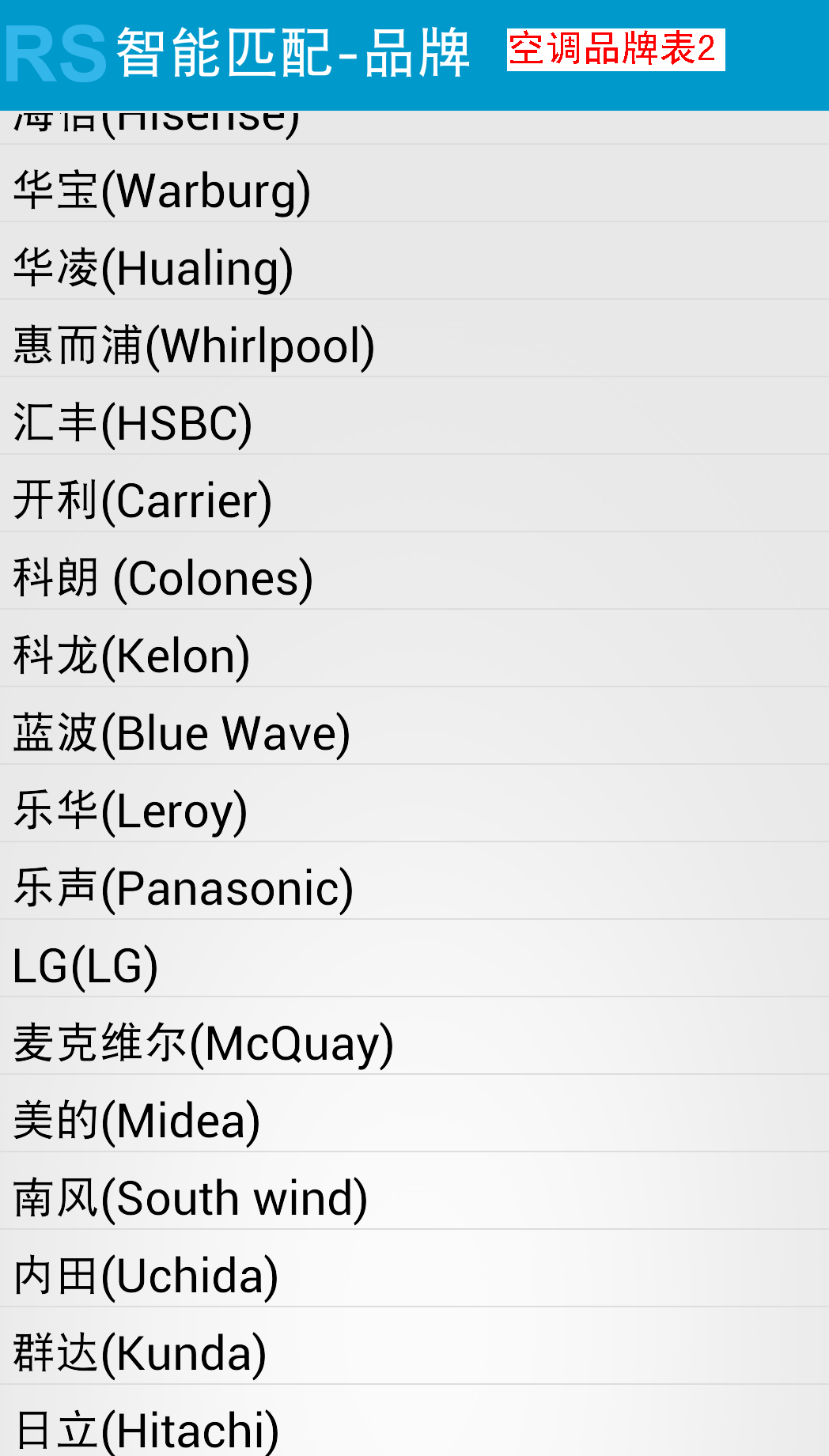Image resolution: width=829 pixels, height=1456 pixels.
Task: Choose the 科龙(Kelon) brand
Action: [x=132, y=656]
